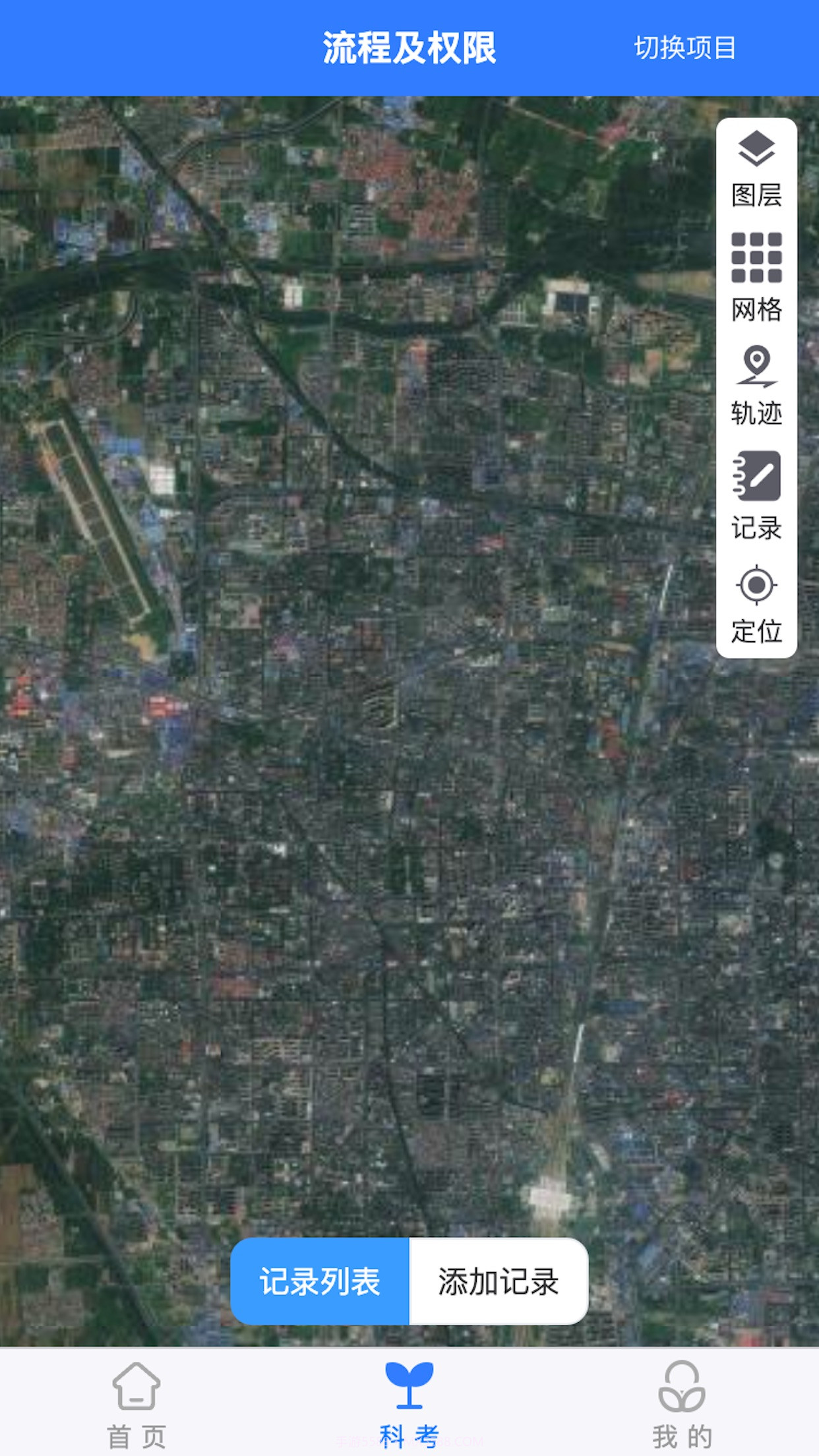Tap 切换项目 to switch project

(x=684, y=48)
